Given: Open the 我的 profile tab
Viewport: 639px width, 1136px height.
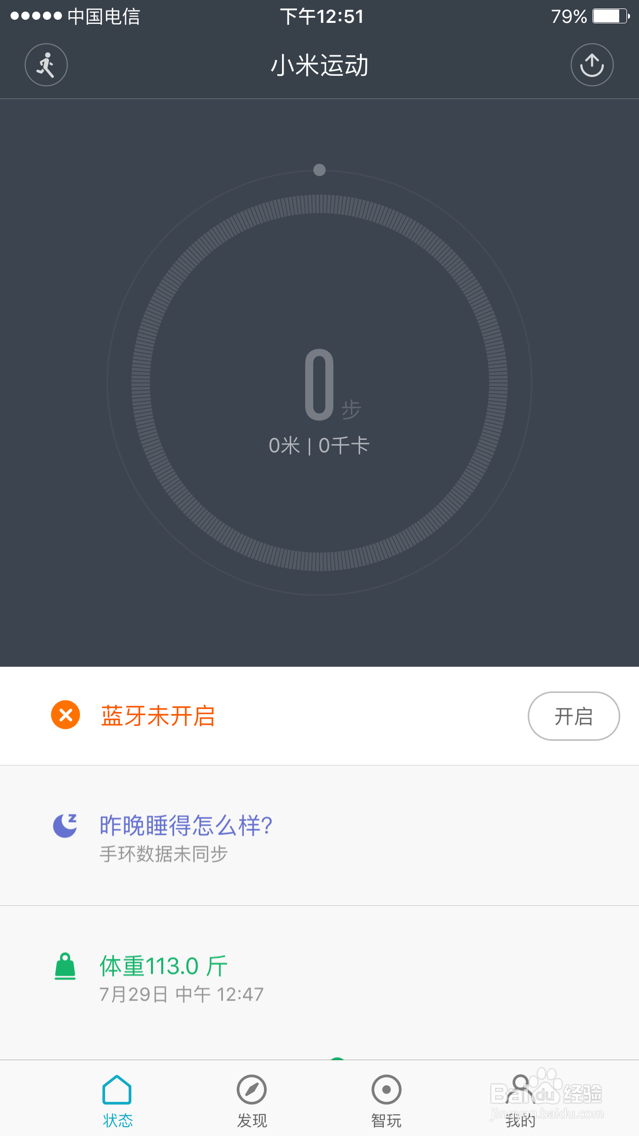Looking at the screenshot, I should click(x=520, y=1101).
